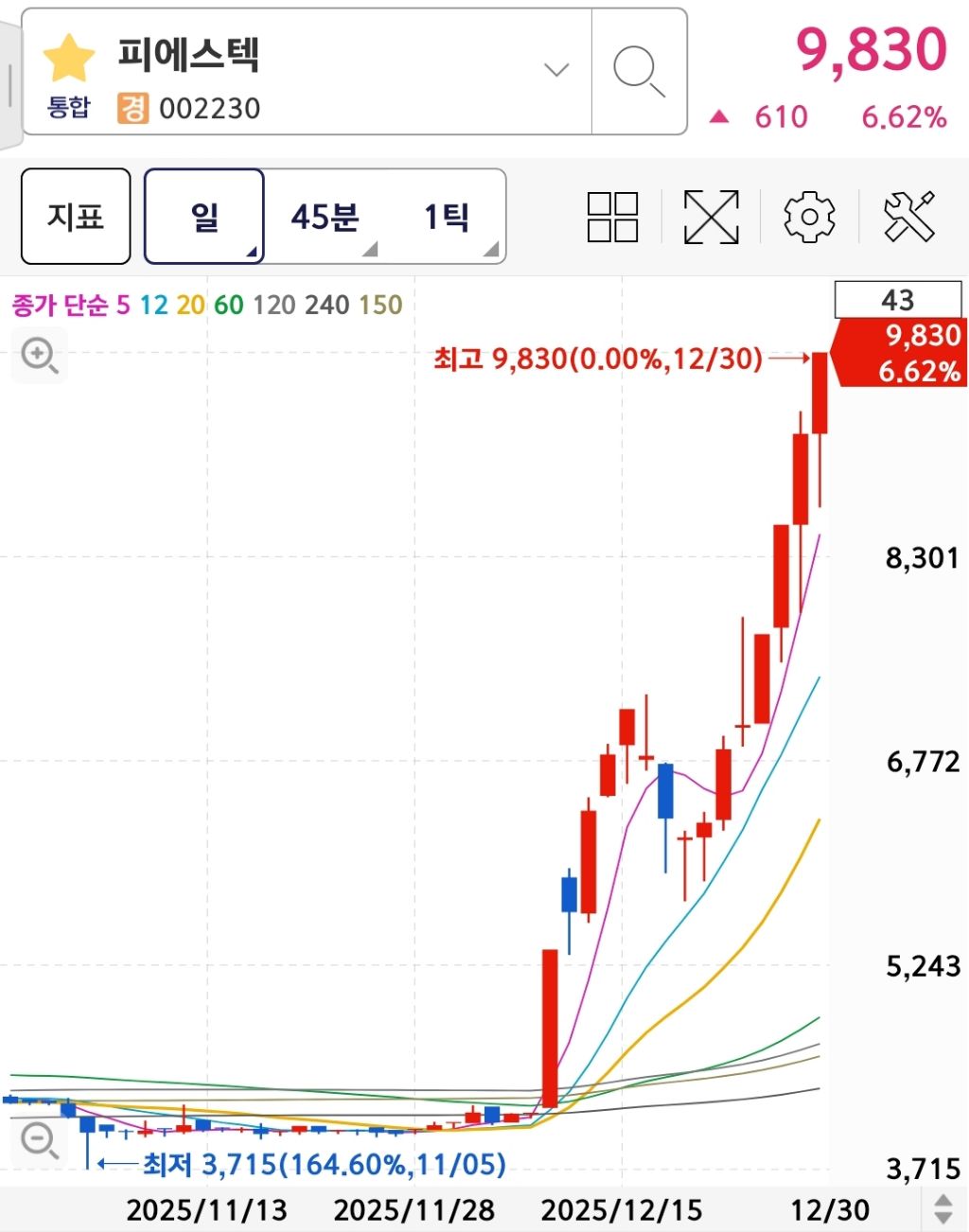This screenshot has height=1232, width=969.
Task: Open the chart drawing tools
Action: [908, 217]
